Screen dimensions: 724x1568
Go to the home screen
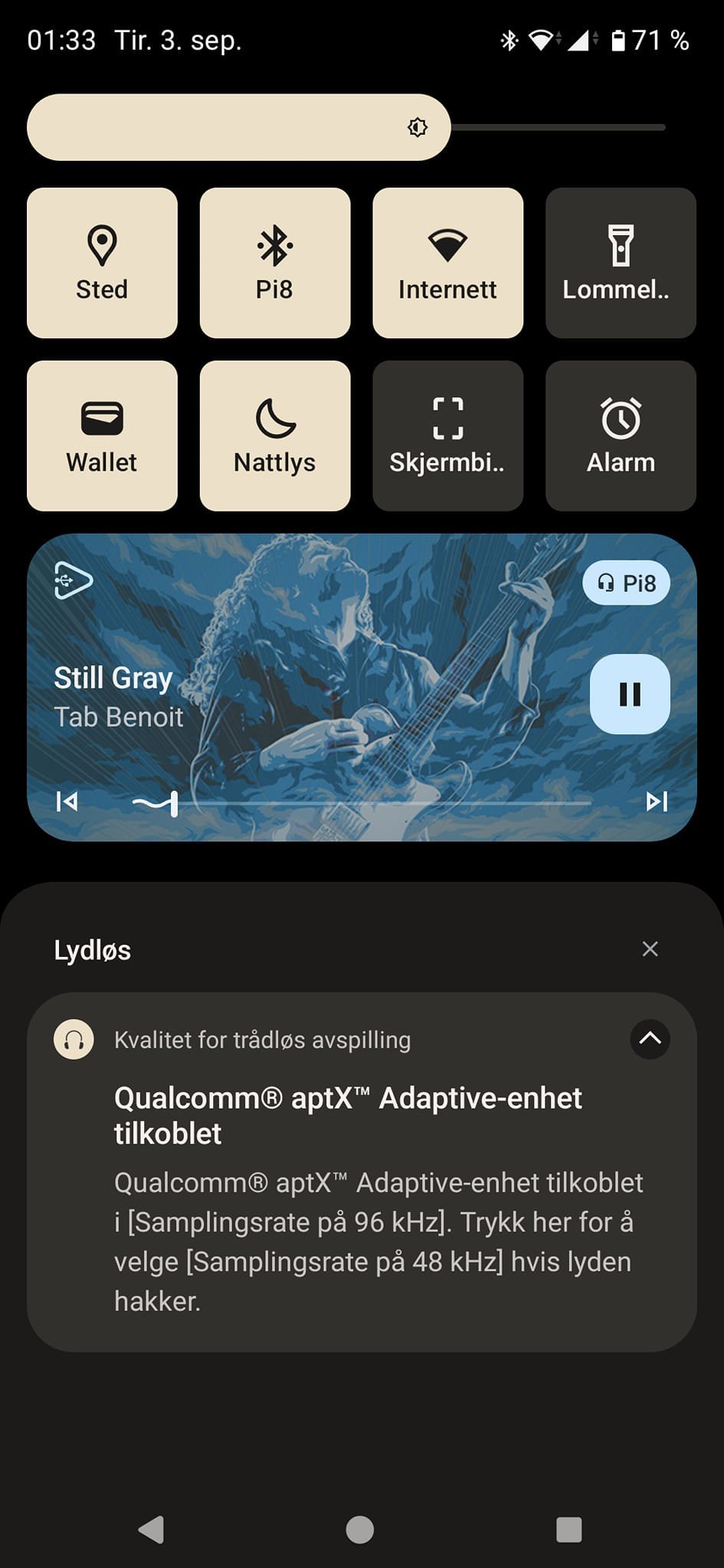[x=360, y=1530]
